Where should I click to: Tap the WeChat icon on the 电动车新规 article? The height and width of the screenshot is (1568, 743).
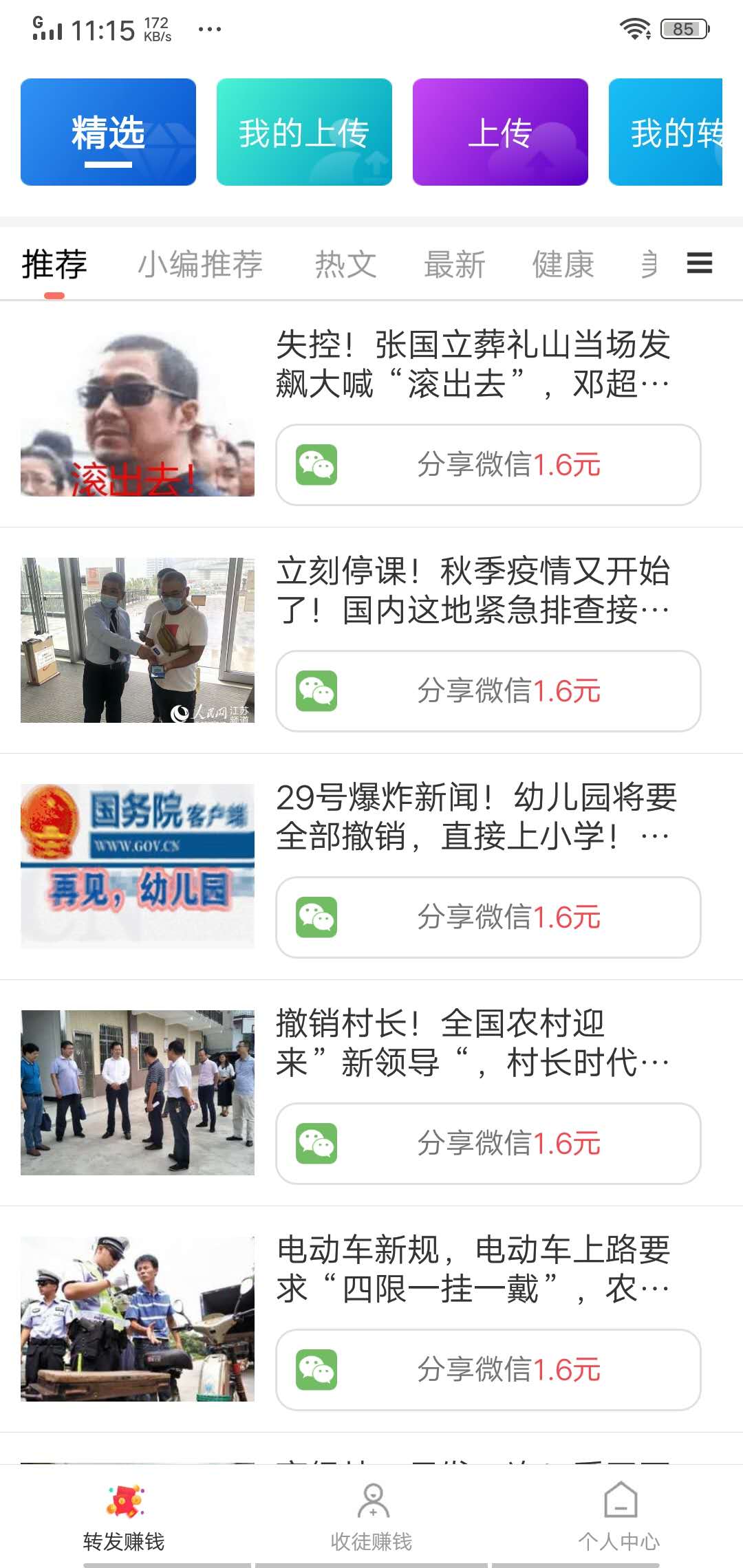(316, 1371)
